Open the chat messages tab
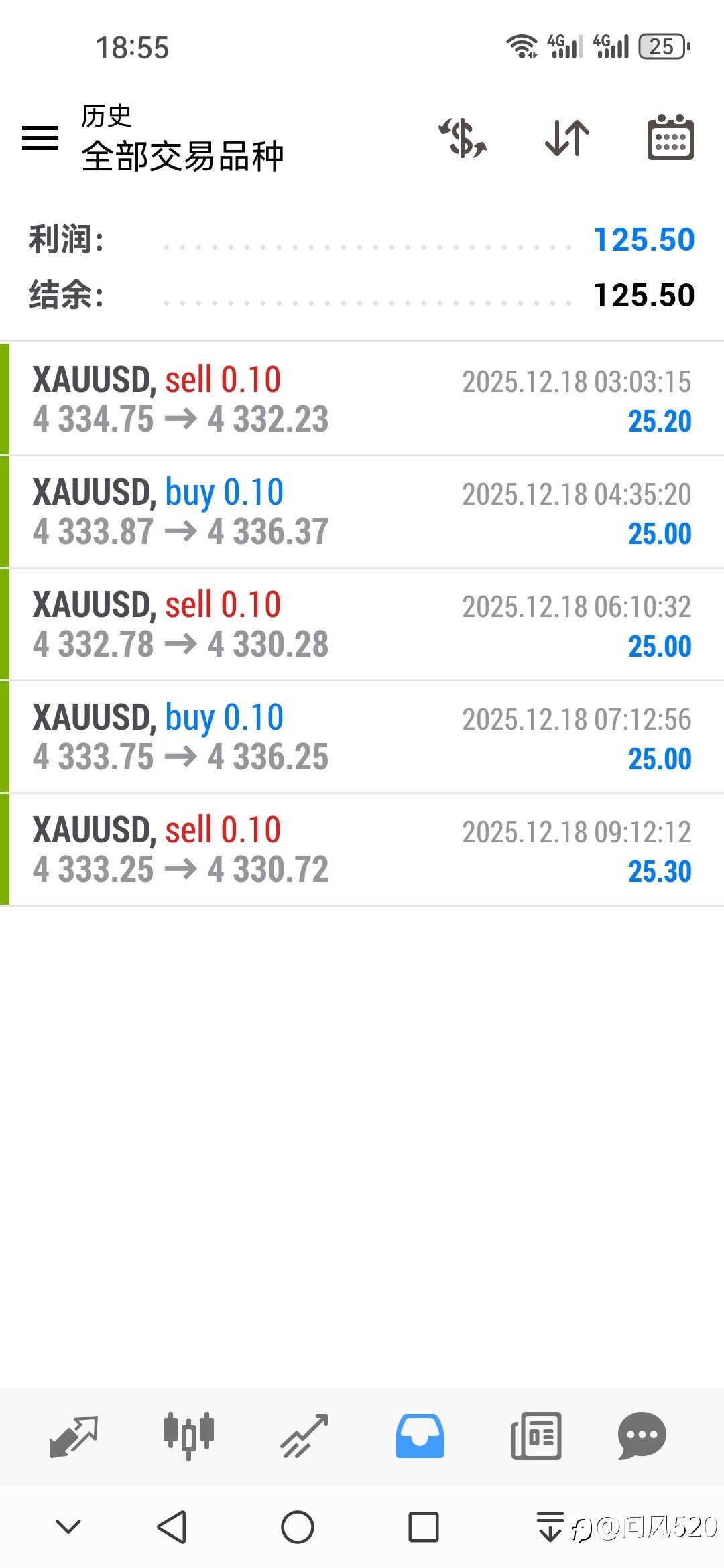Viewport: 724px width, 1568px height. click(x=642, y=1435)
